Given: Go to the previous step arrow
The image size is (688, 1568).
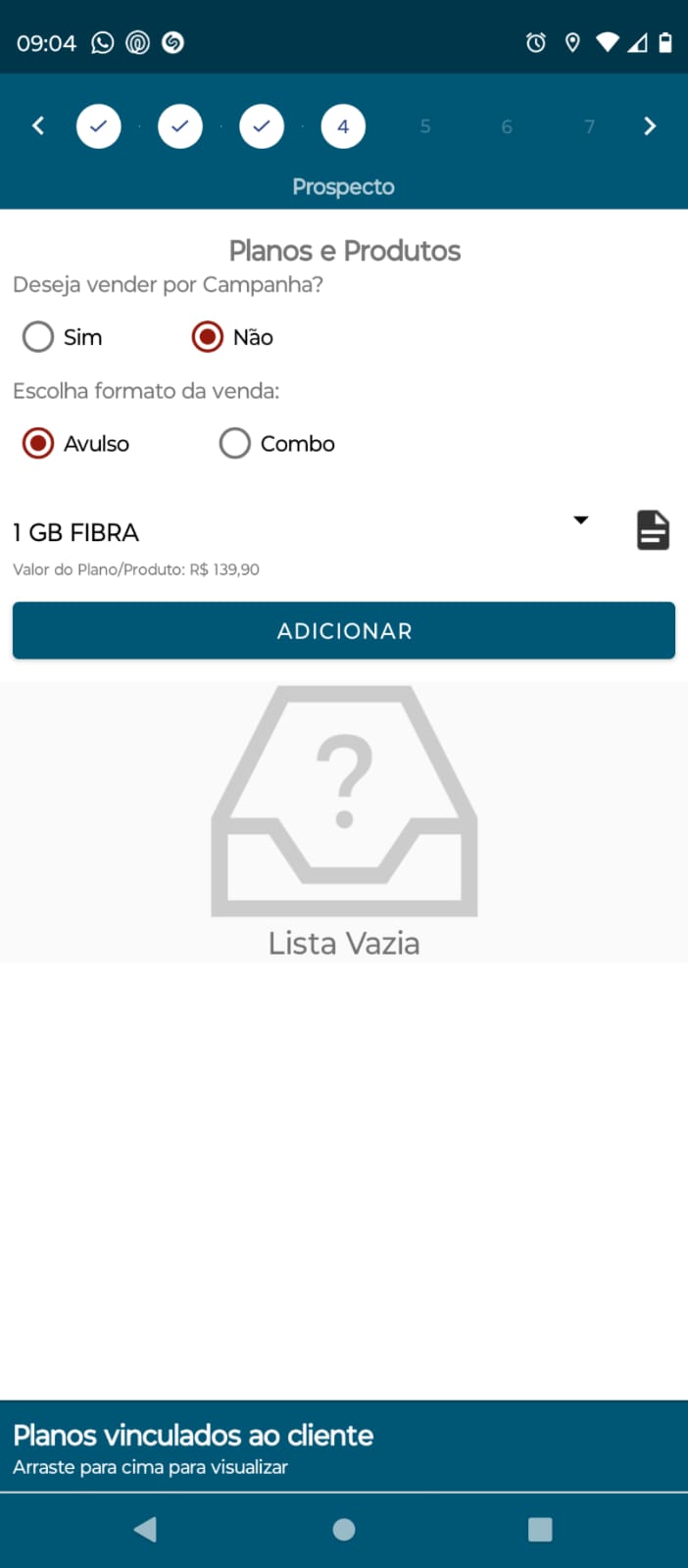Looking at the screenshot, I should (38, 125).
